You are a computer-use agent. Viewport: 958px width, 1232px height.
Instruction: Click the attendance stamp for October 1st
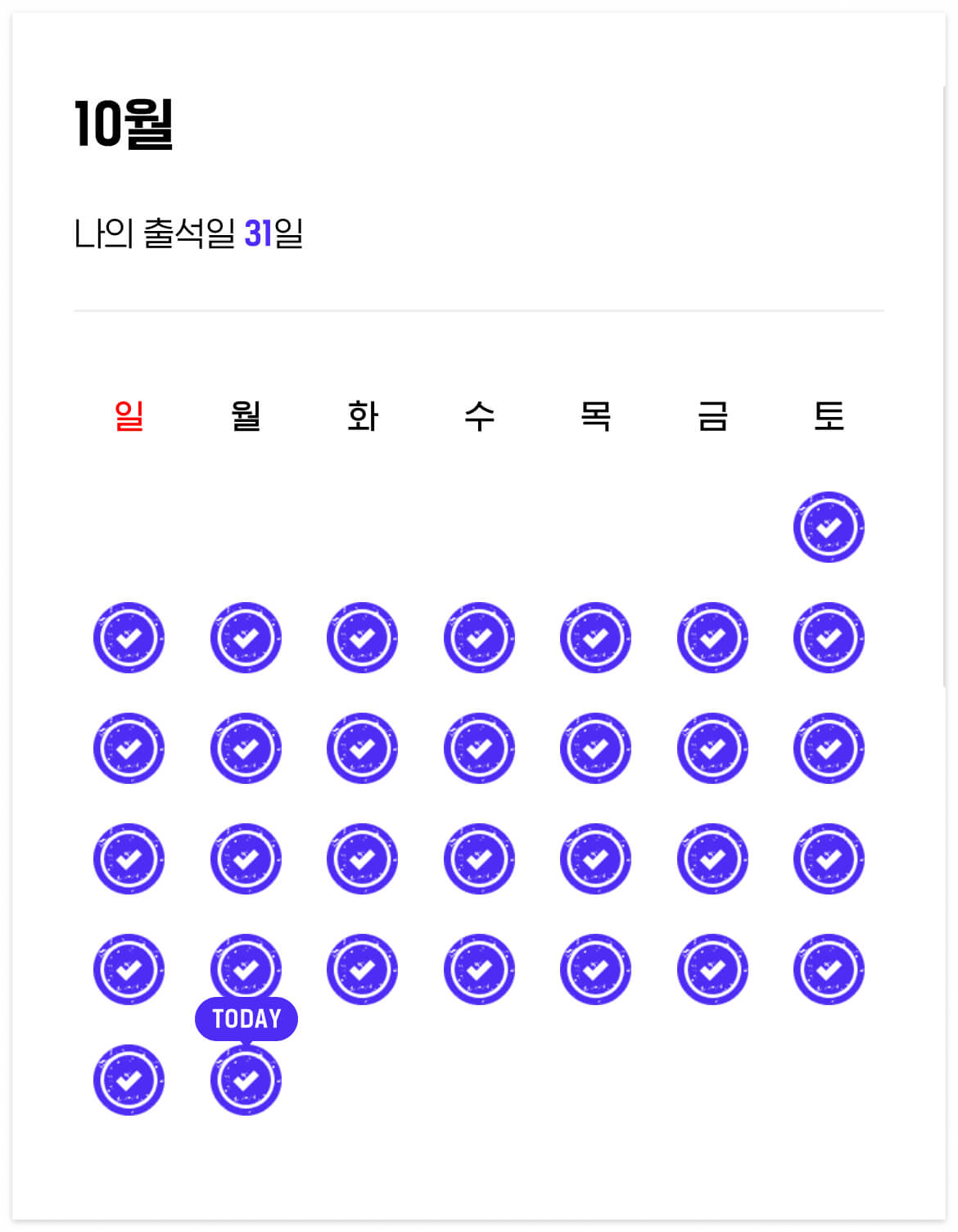[829, 526]
